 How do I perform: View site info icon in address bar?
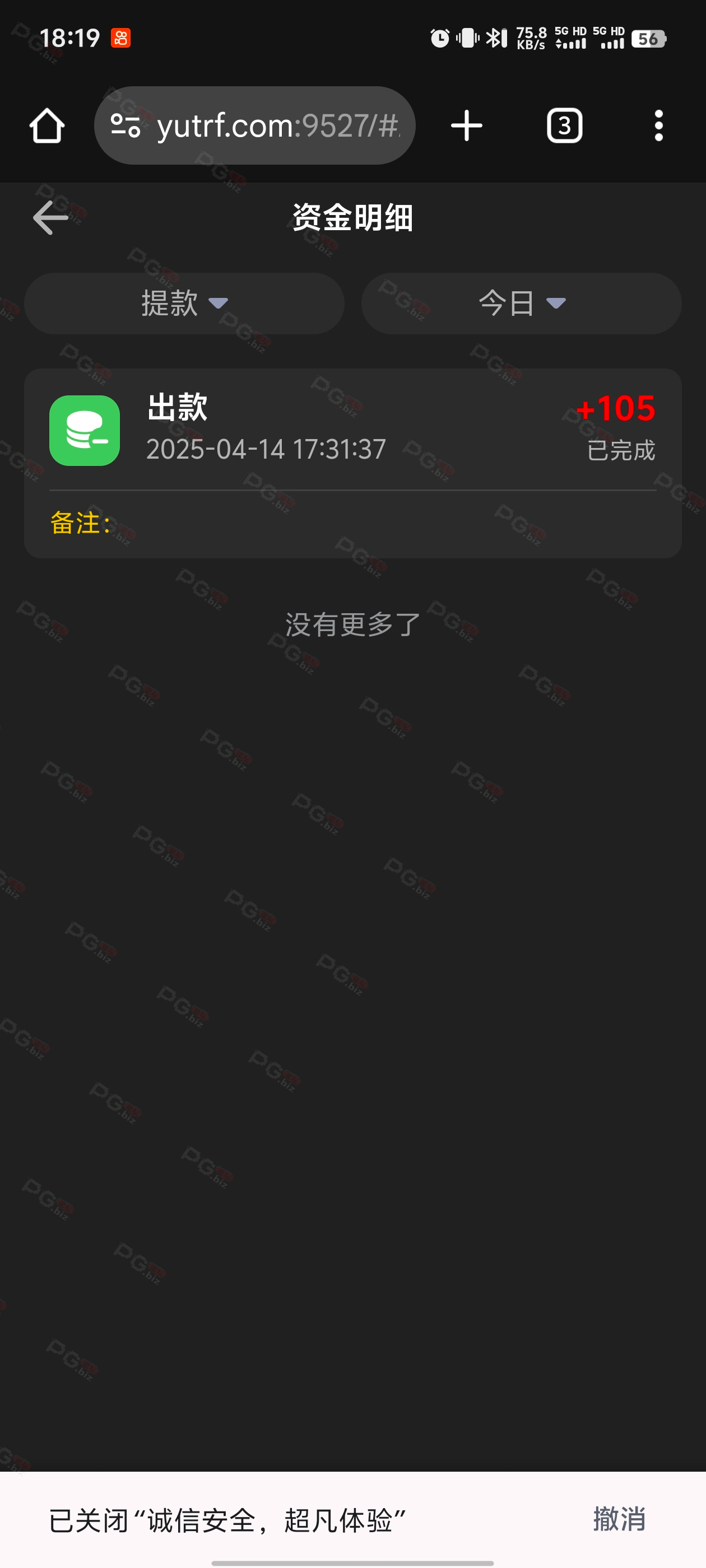pyautogui.click(x=126, y=126)
